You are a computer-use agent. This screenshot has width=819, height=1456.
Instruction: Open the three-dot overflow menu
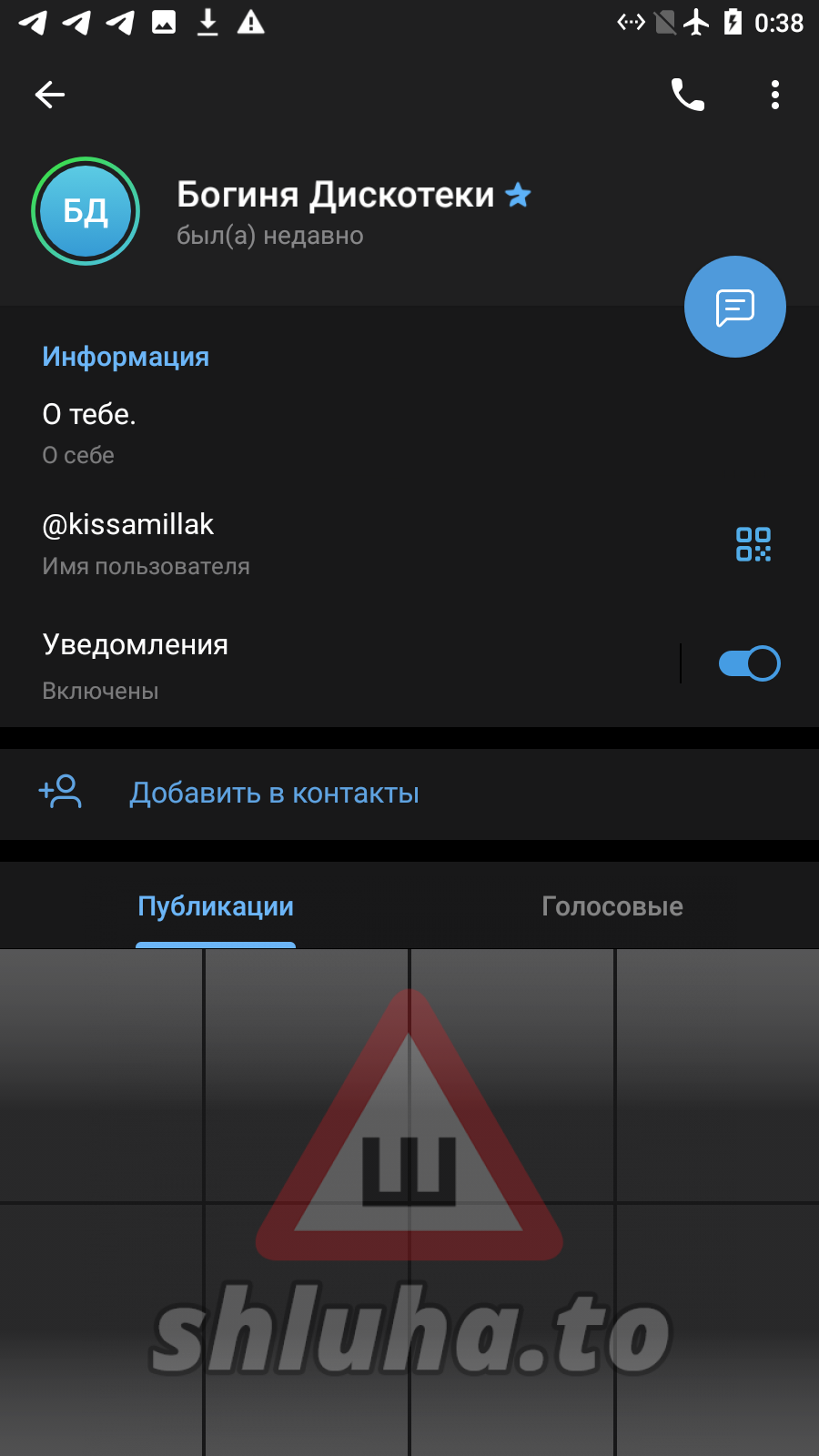774,95
